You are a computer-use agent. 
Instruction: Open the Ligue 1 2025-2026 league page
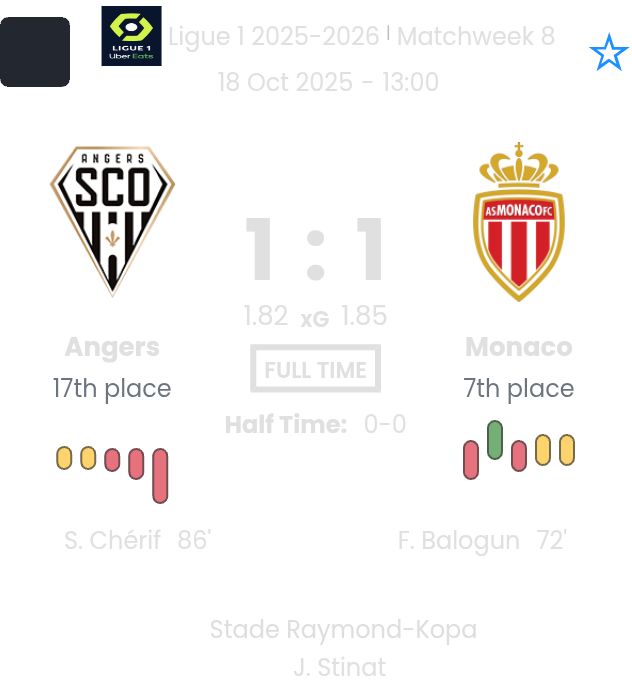(273, 37)
